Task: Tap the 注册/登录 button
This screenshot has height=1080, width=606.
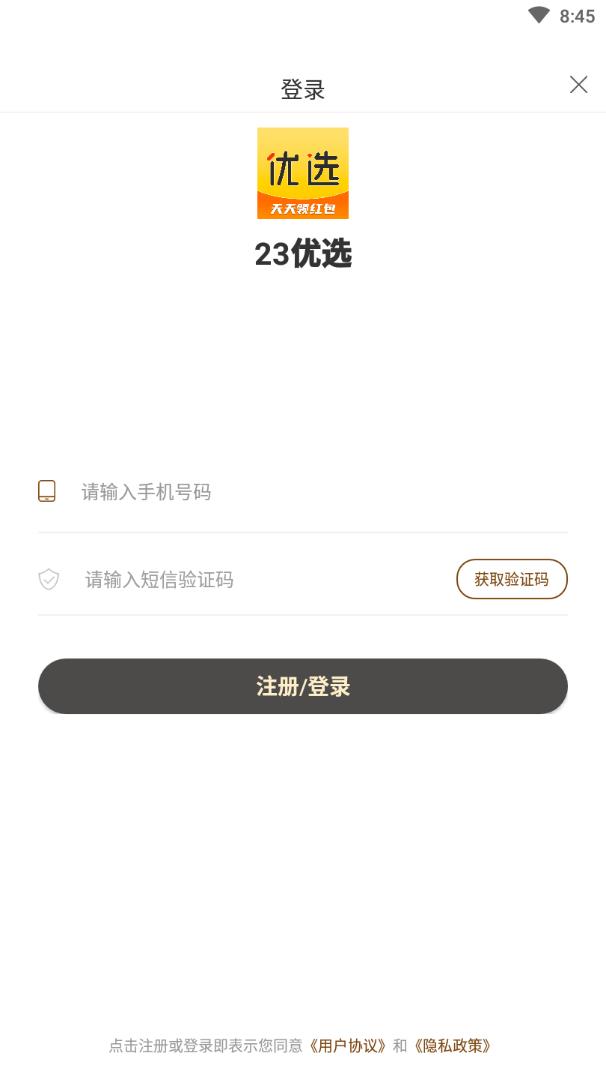Action: click(303, 687)
